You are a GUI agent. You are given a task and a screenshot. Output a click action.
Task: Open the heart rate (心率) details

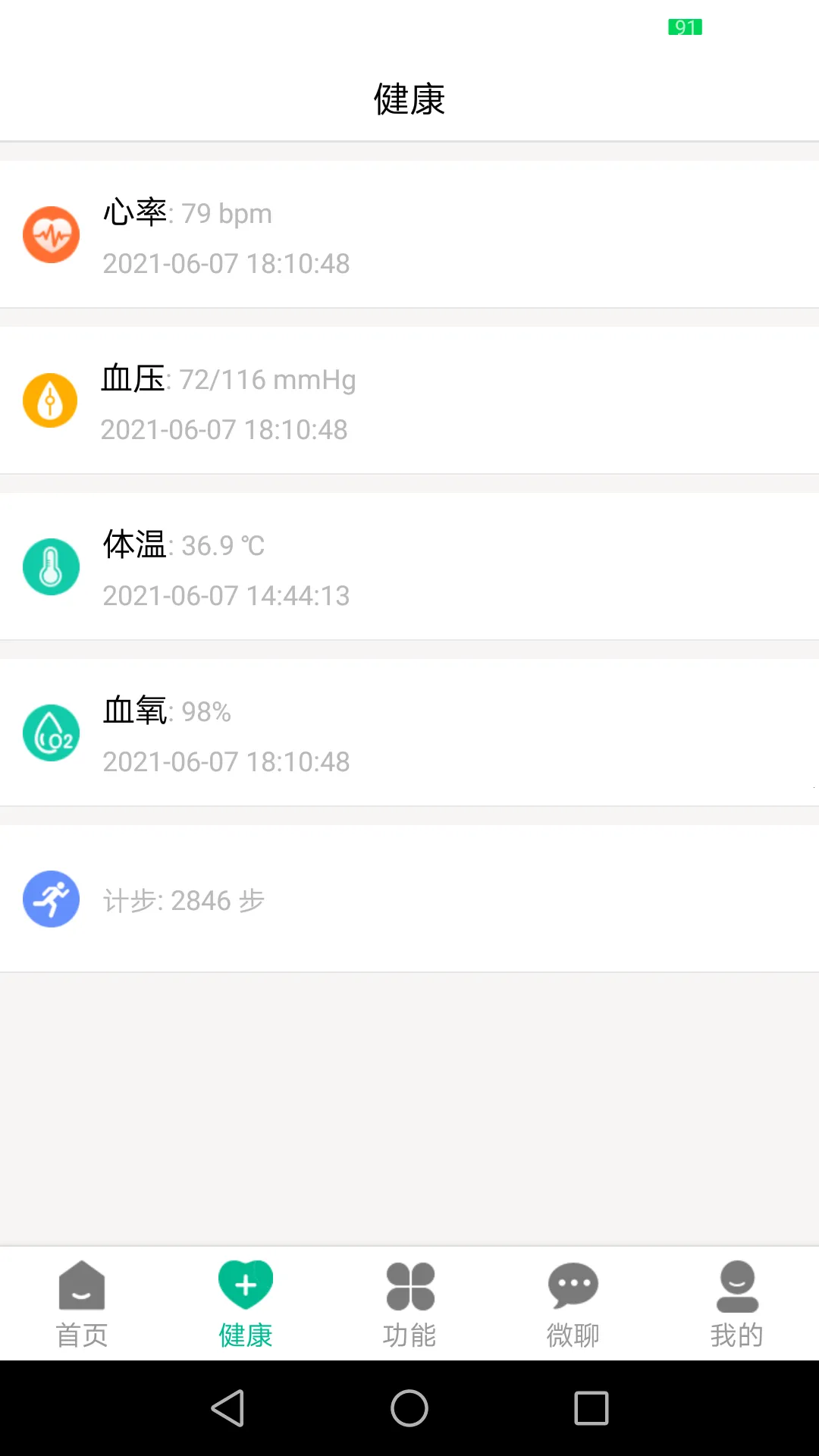pos(409,235)
